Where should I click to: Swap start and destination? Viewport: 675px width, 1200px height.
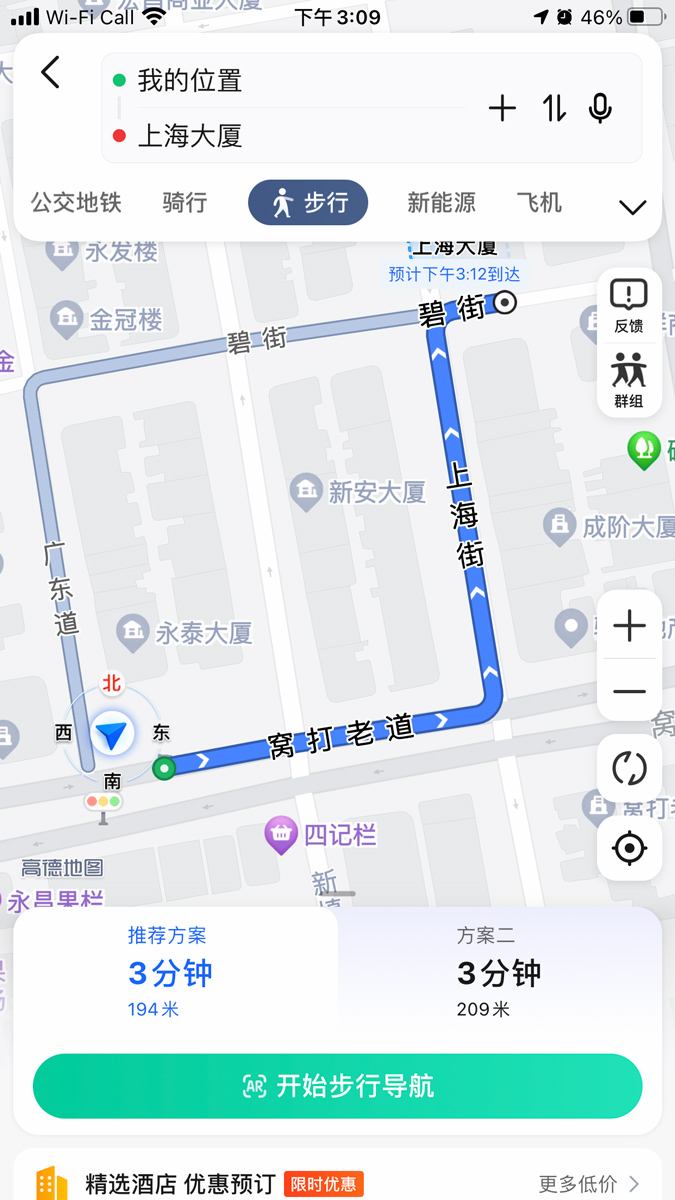tap(554, 108)
